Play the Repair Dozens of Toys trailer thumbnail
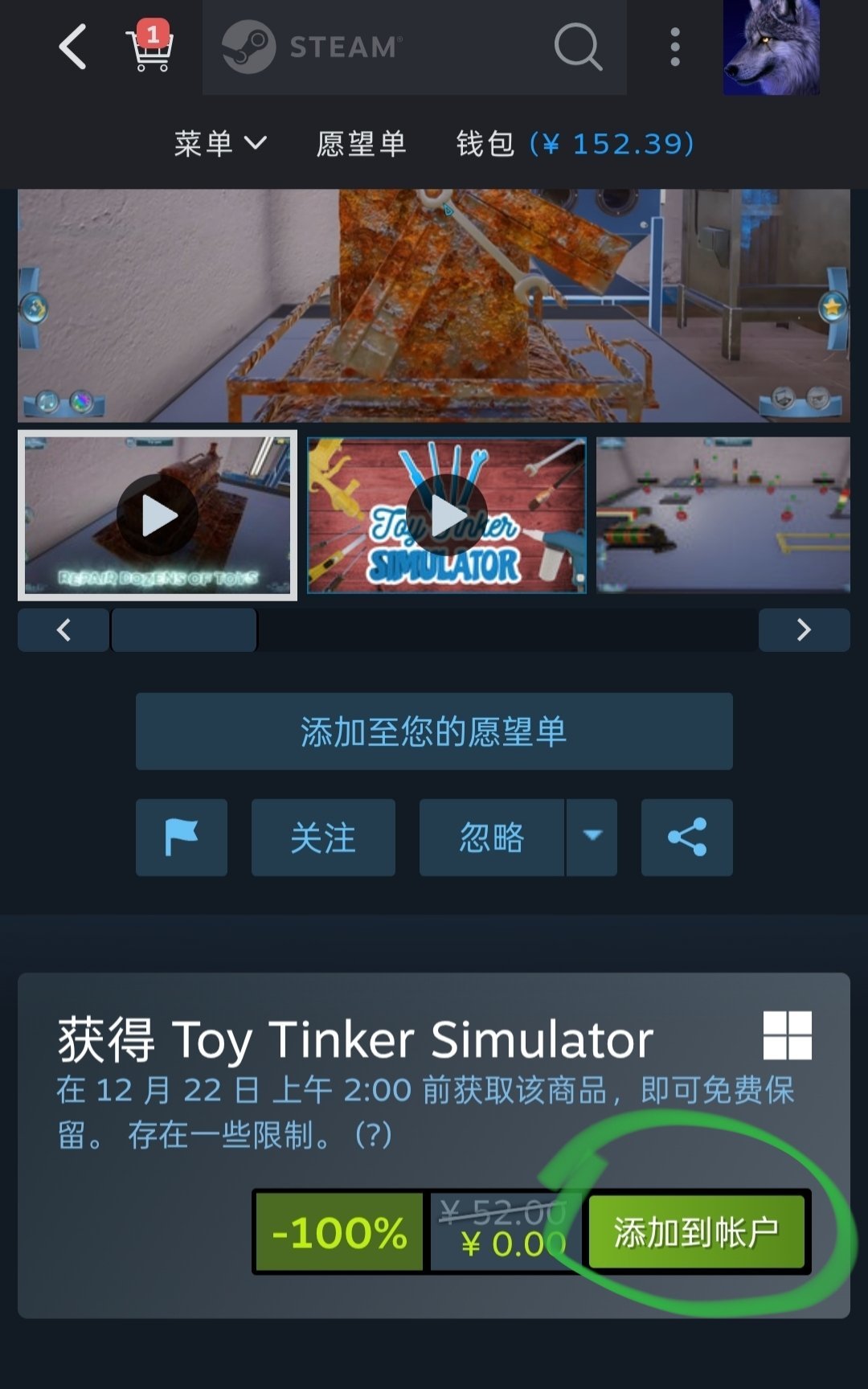868x1389 pixels. 158,515
